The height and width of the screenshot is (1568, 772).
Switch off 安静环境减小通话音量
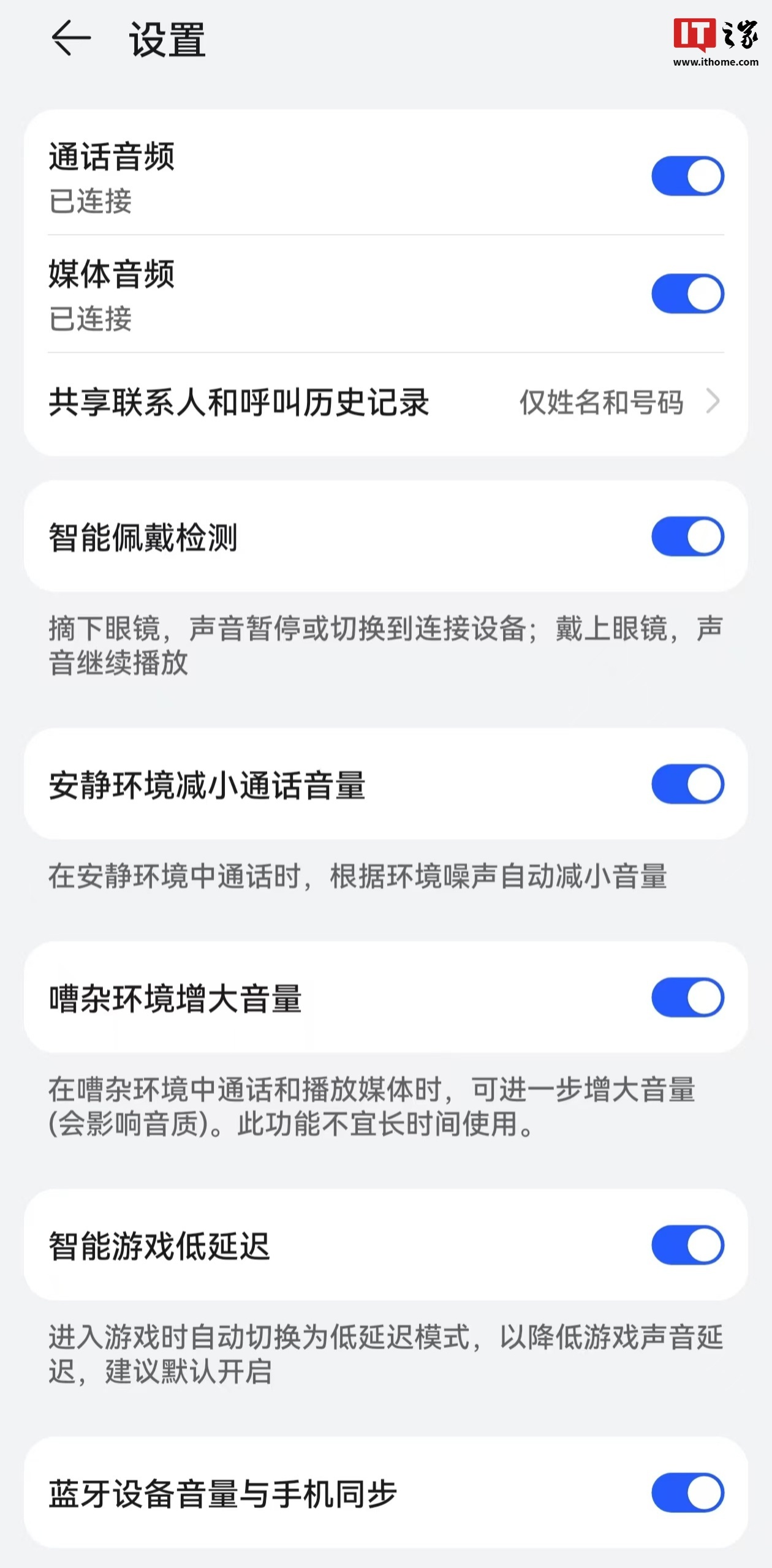point(687,784)
